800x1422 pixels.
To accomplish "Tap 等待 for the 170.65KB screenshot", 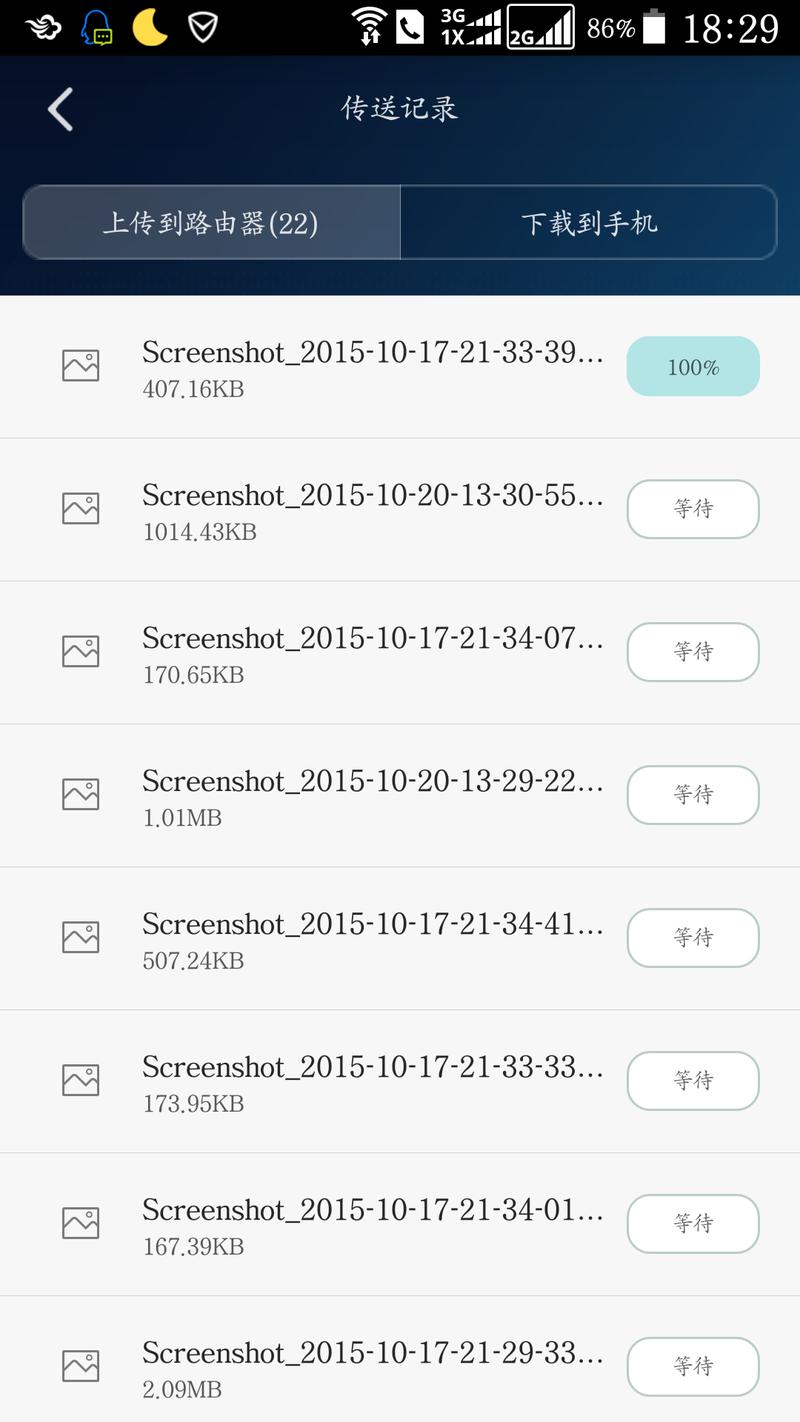I will click(x=693, y=652).
